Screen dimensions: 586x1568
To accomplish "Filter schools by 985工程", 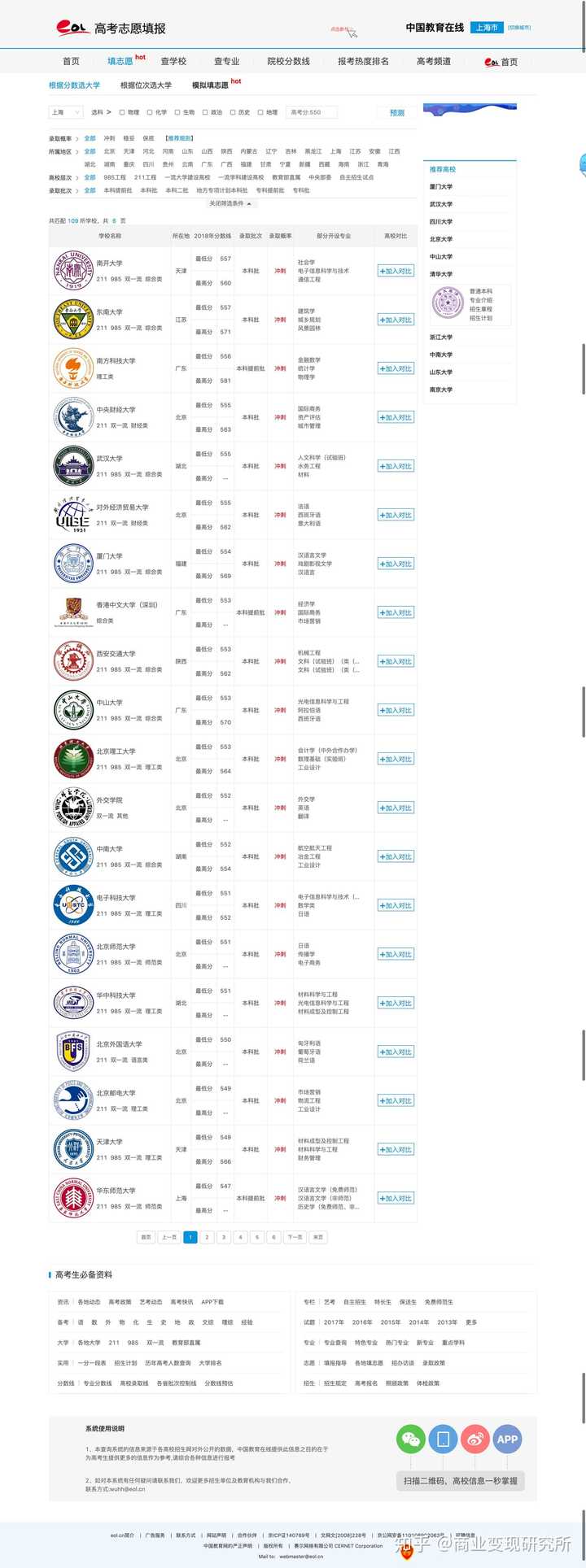I will (115, 177).
